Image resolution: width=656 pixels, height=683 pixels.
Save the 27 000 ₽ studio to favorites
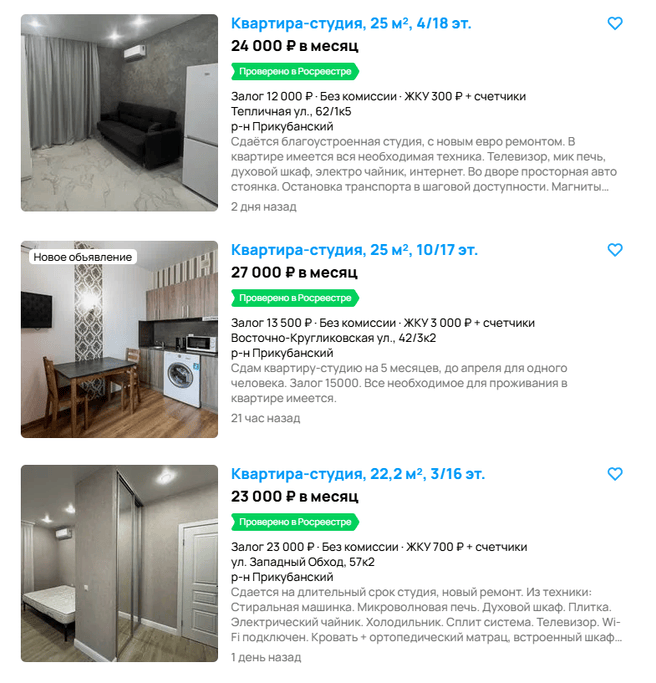[615, 250]
